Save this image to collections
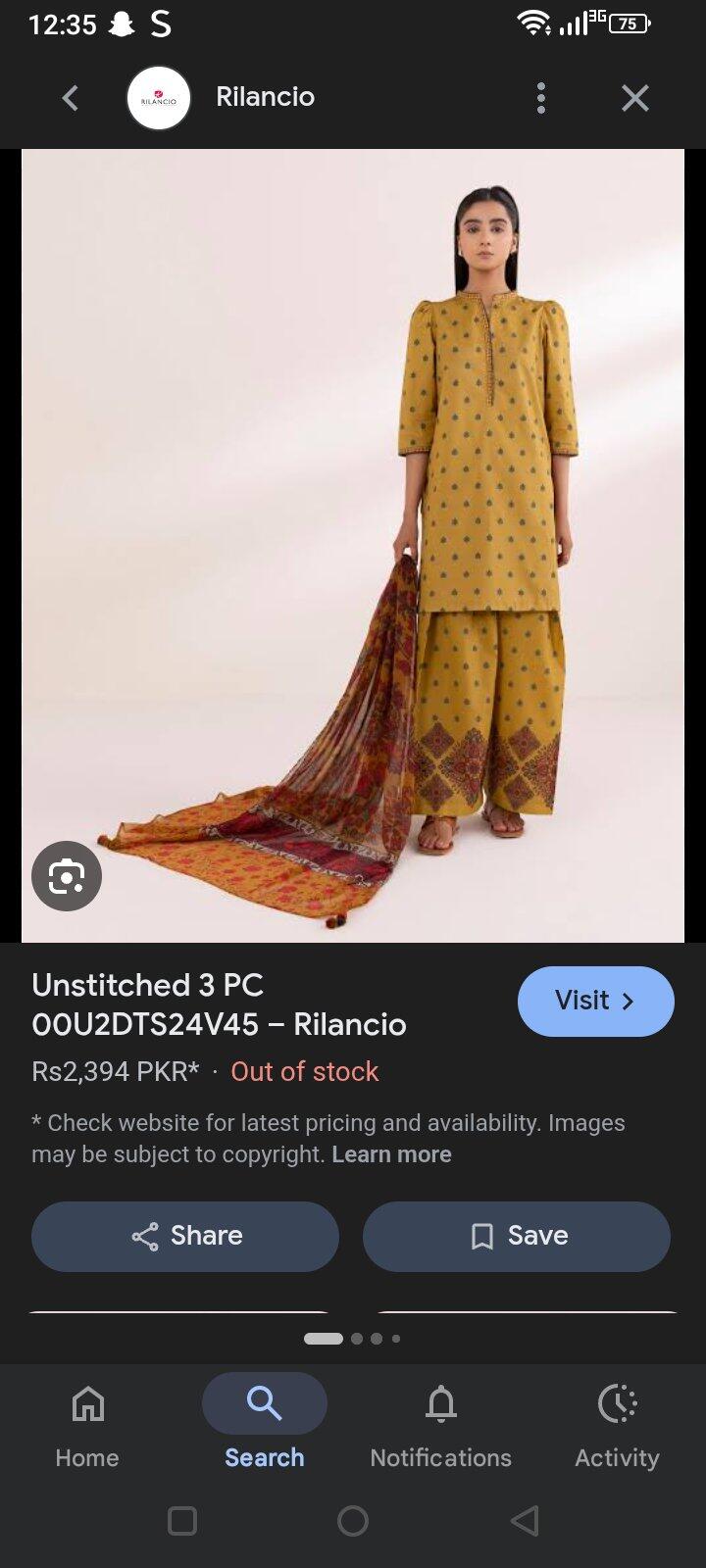The height and width of the screenshot is (1568, 706). (x=517, y=1236)
